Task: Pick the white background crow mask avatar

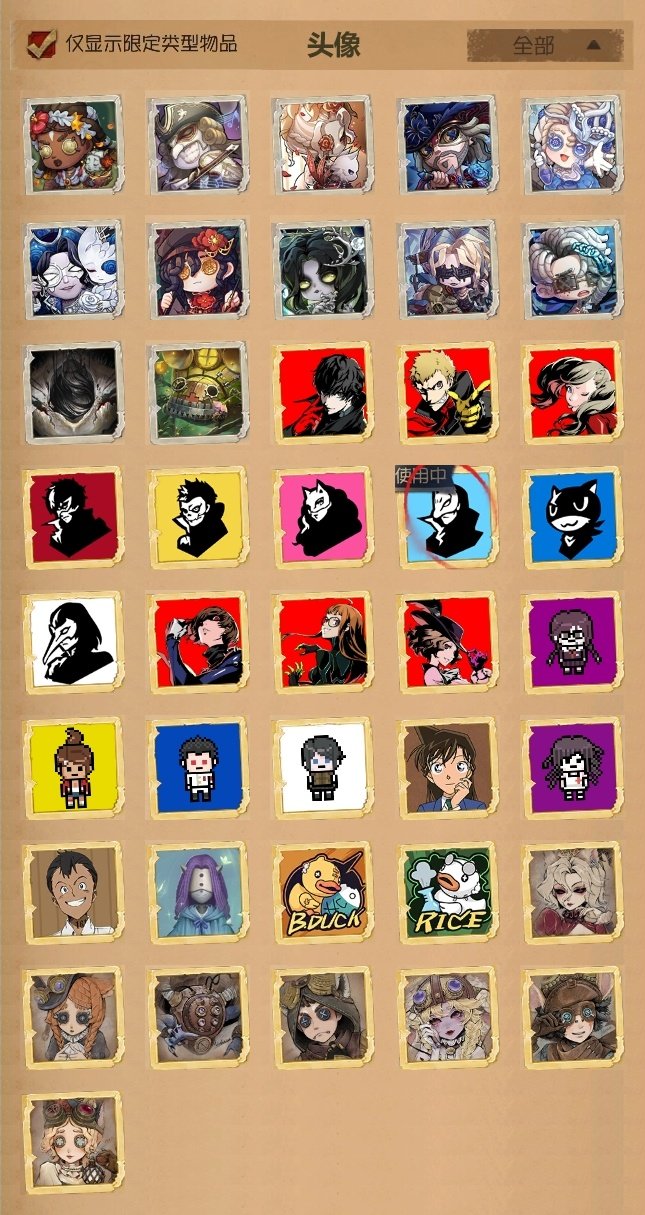Action: coord(72,643)
